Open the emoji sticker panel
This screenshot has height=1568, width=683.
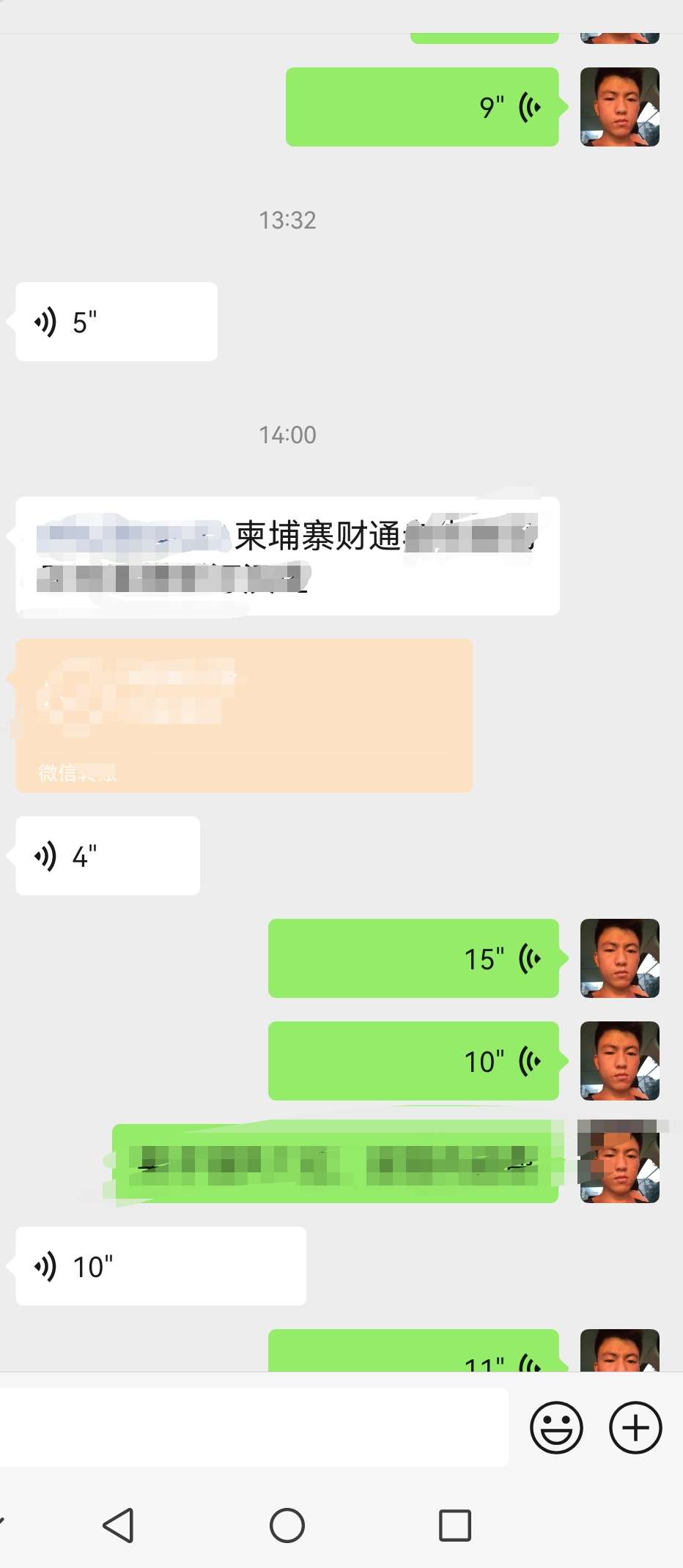click(x=556, y=1427)
